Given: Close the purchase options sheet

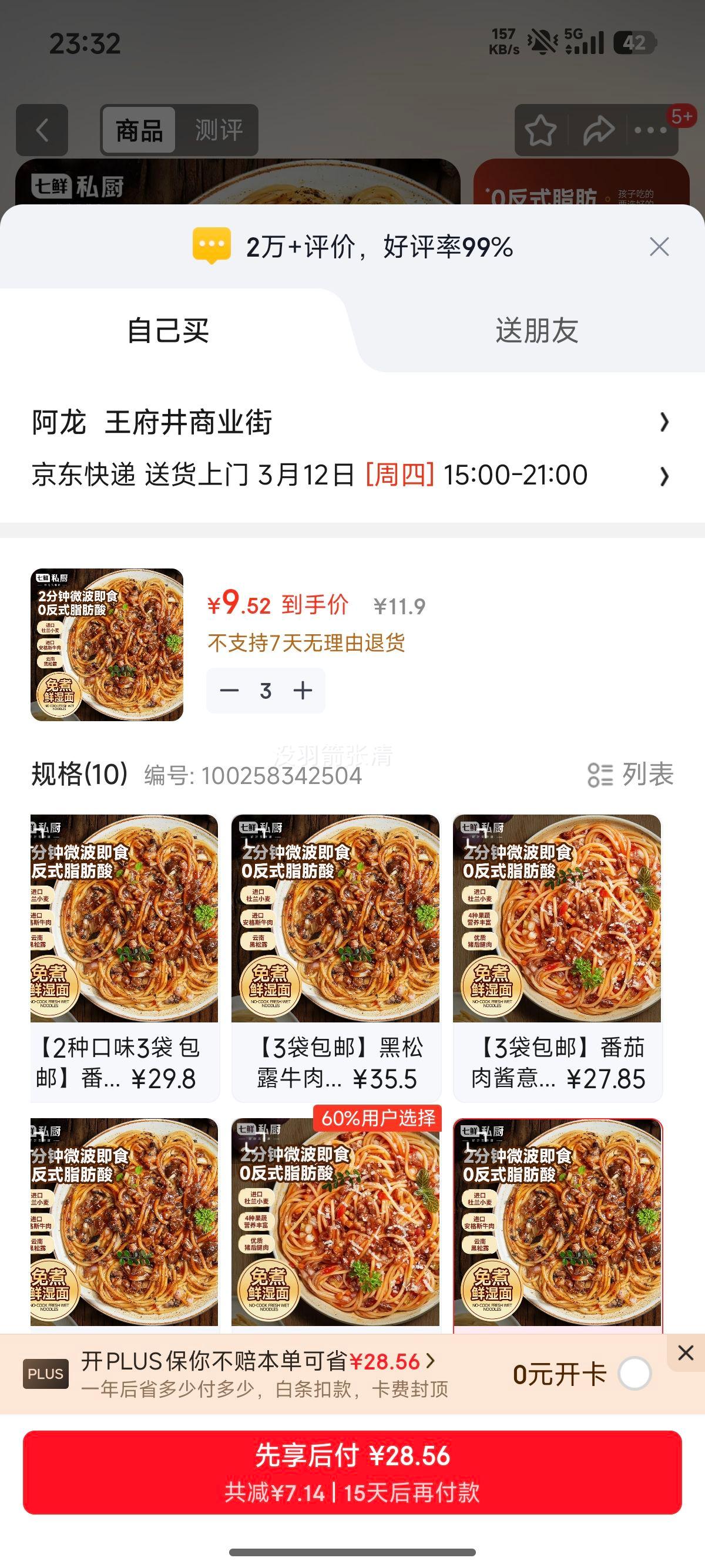Looking at the screenshot, I should [659, 247].
